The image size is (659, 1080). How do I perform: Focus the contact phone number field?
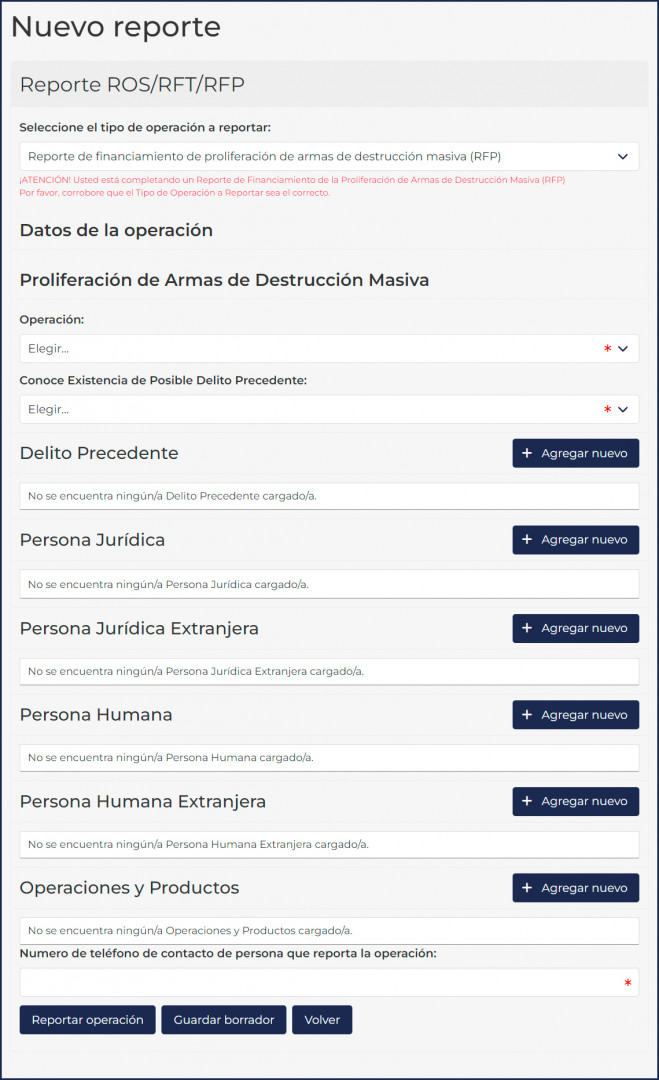pyautogui.click(x=320, y=983)
